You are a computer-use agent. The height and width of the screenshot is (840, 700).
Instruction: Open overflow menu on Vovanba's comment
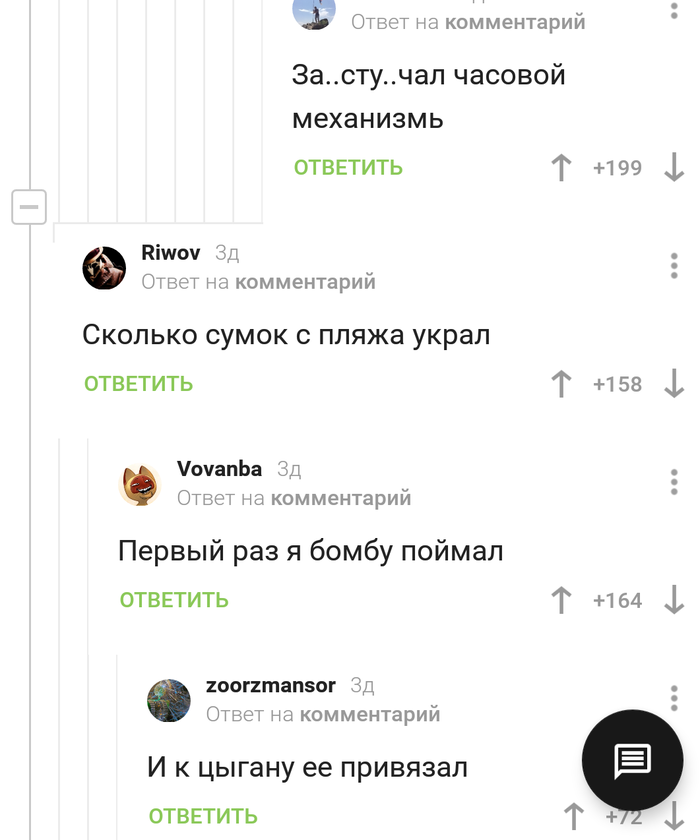674,482
